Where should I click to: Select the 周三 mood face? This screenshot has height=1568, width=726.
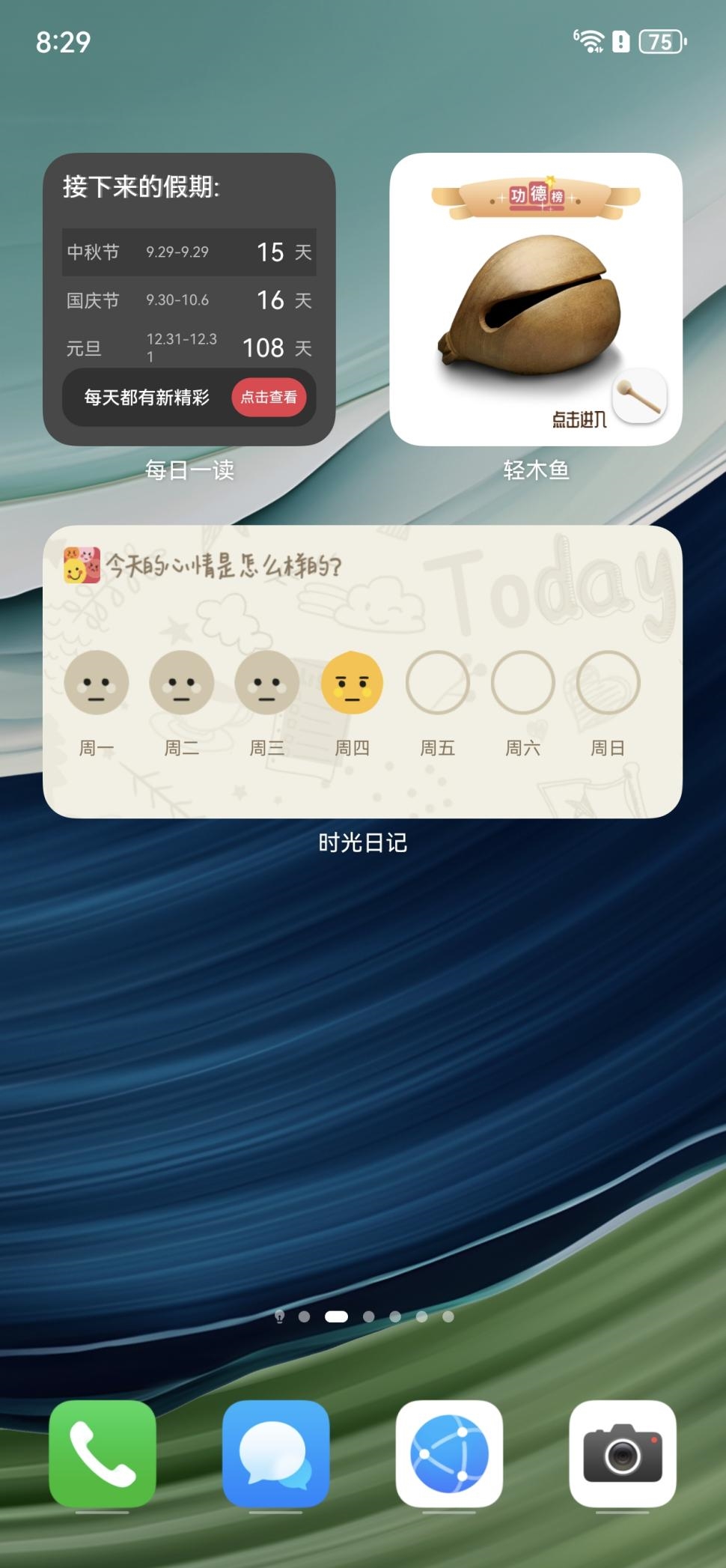coord(267,683)
